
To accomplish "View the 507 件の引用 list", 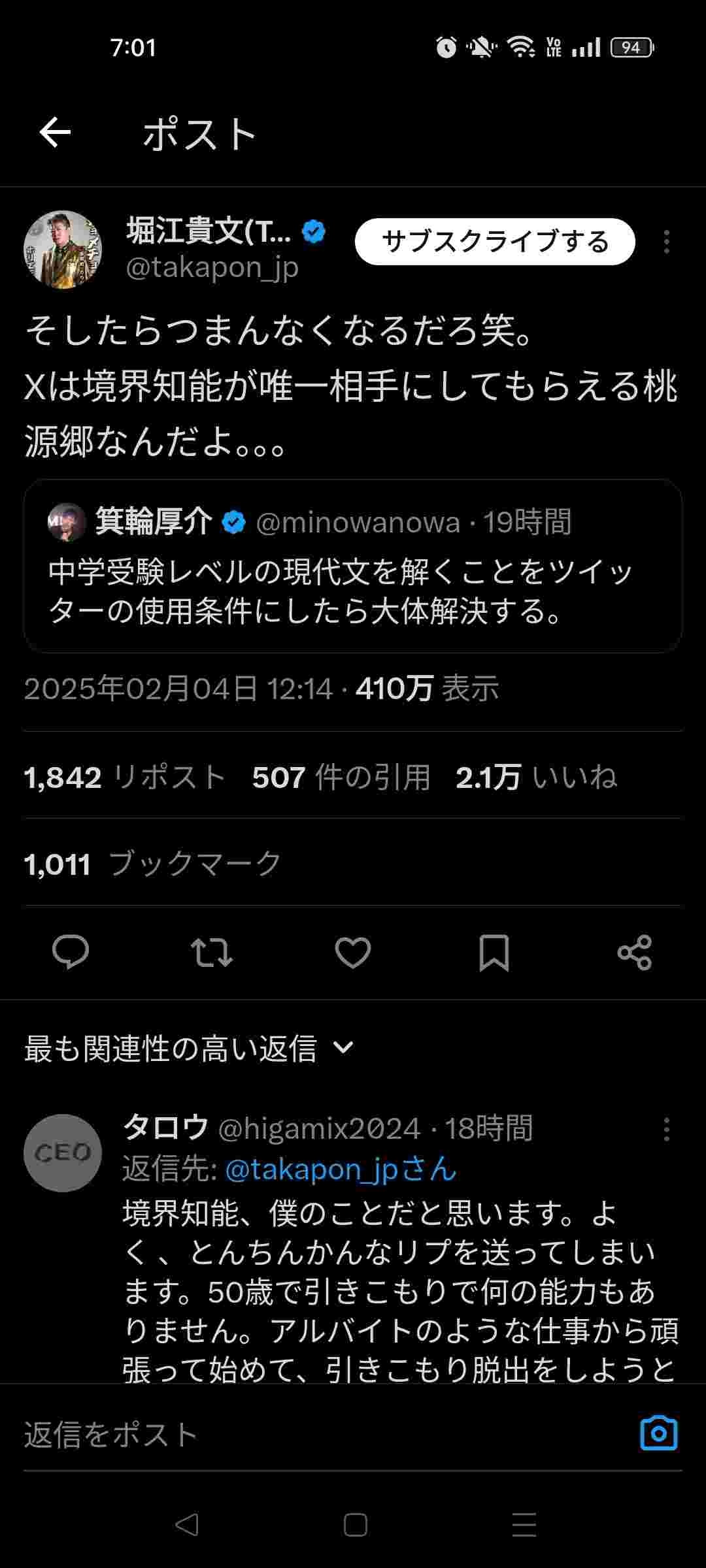I will coord(341,777).
